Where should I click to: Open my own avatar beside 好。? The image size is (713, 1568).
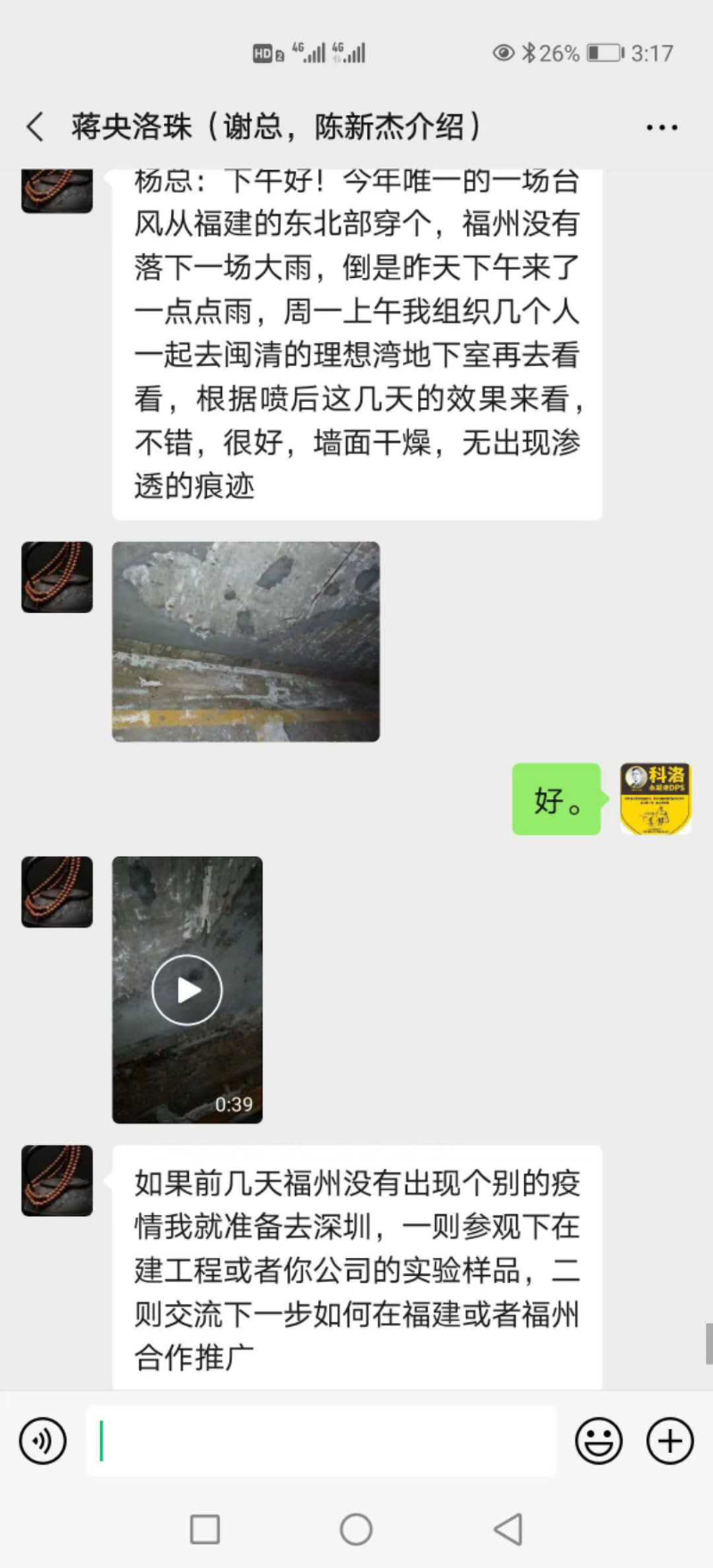[656, 799]
